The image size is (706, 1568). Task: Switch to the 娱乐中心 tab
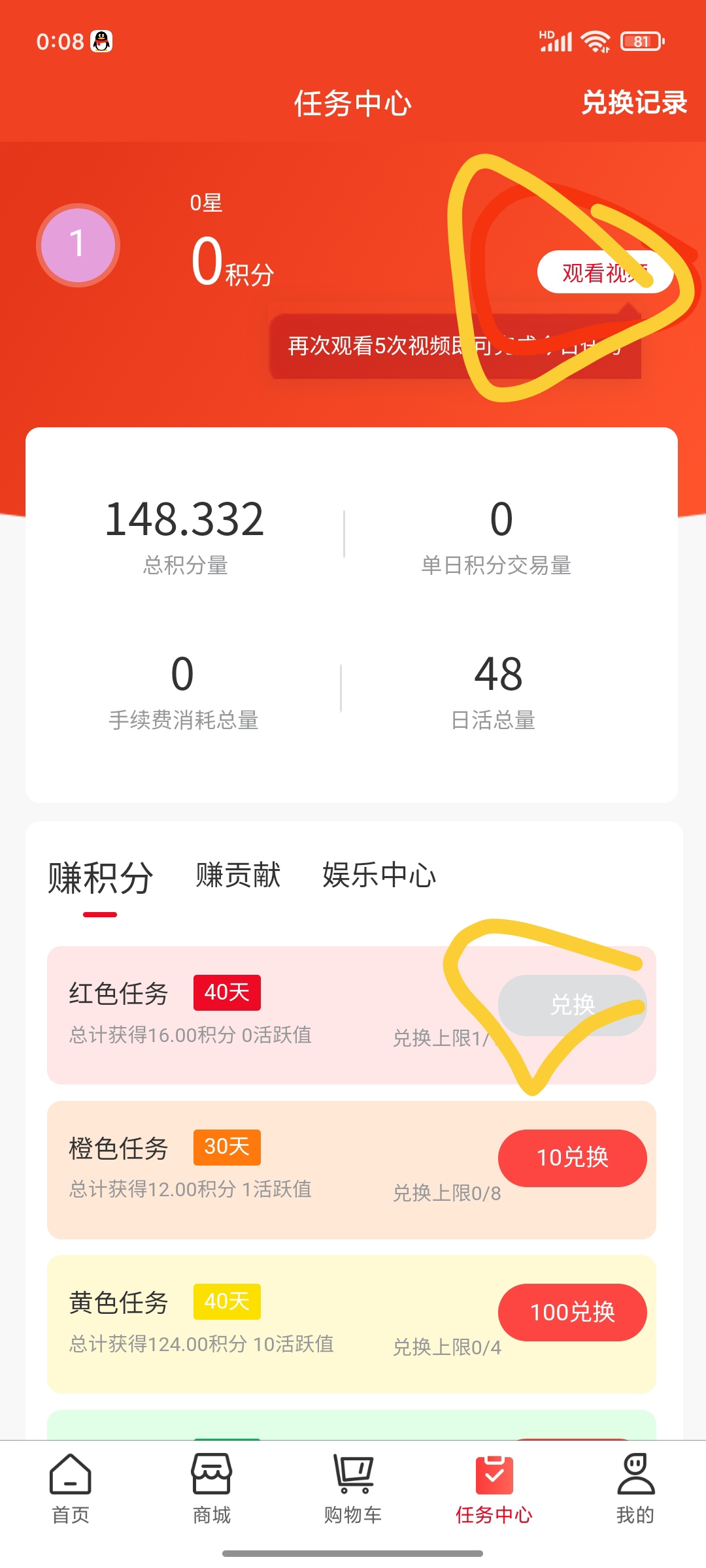pos(379,875)
